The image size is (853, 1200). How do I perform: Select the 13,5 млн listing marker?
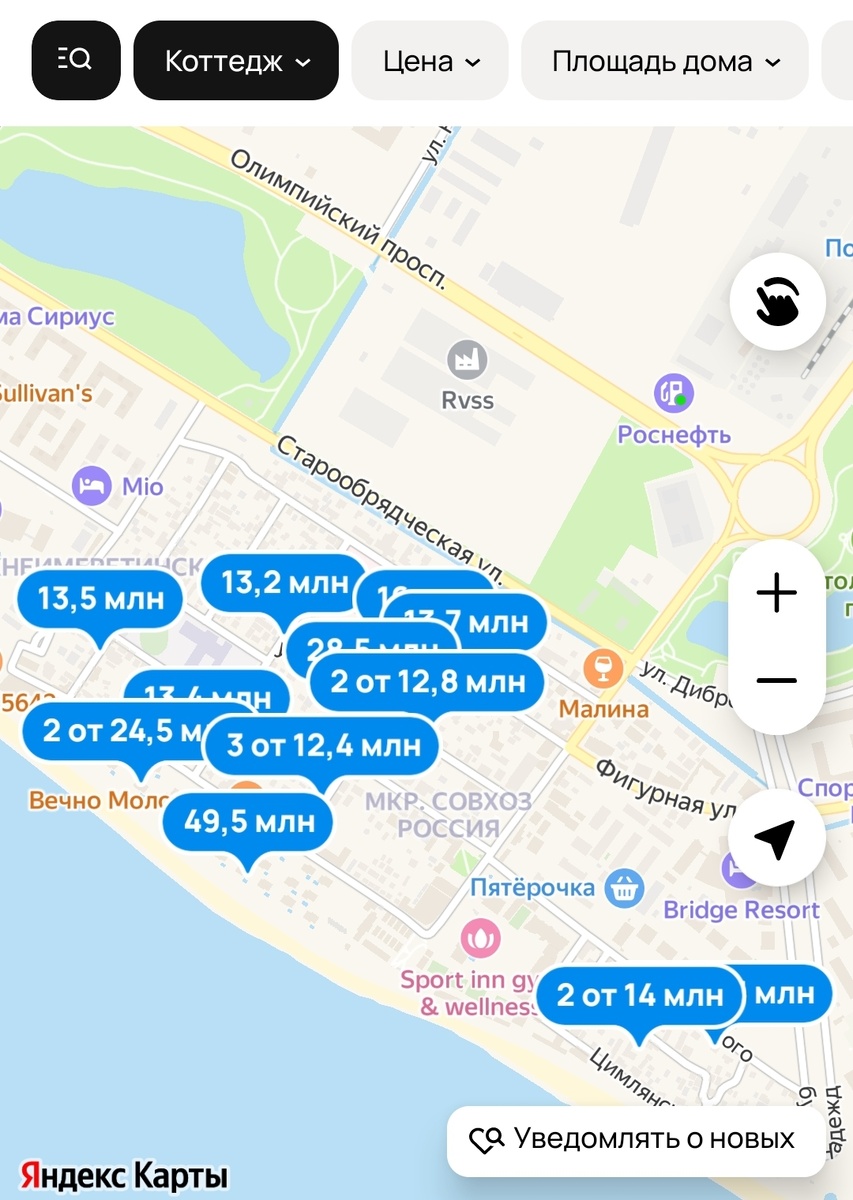(x=99, y=598)
